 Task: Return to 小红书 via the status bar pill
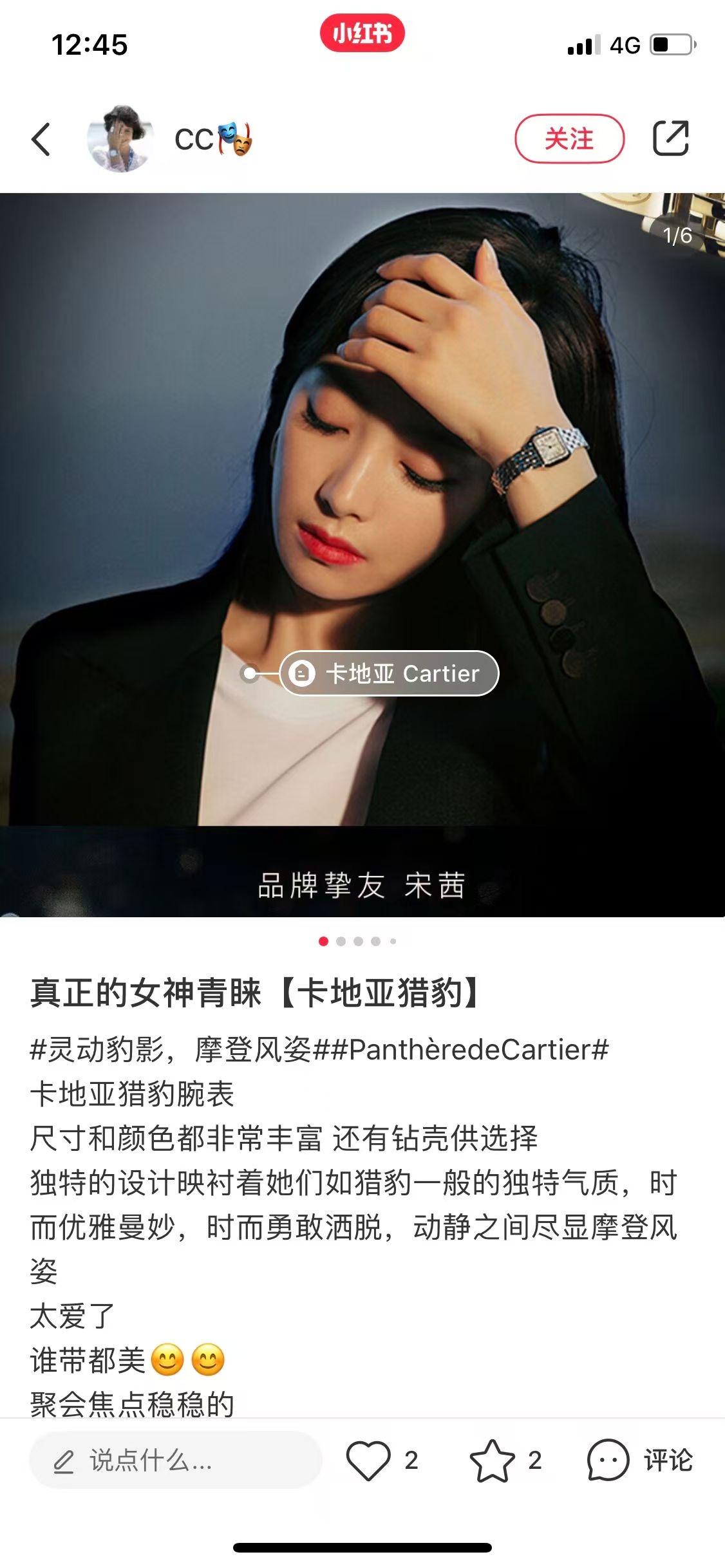tap(362, 33)
